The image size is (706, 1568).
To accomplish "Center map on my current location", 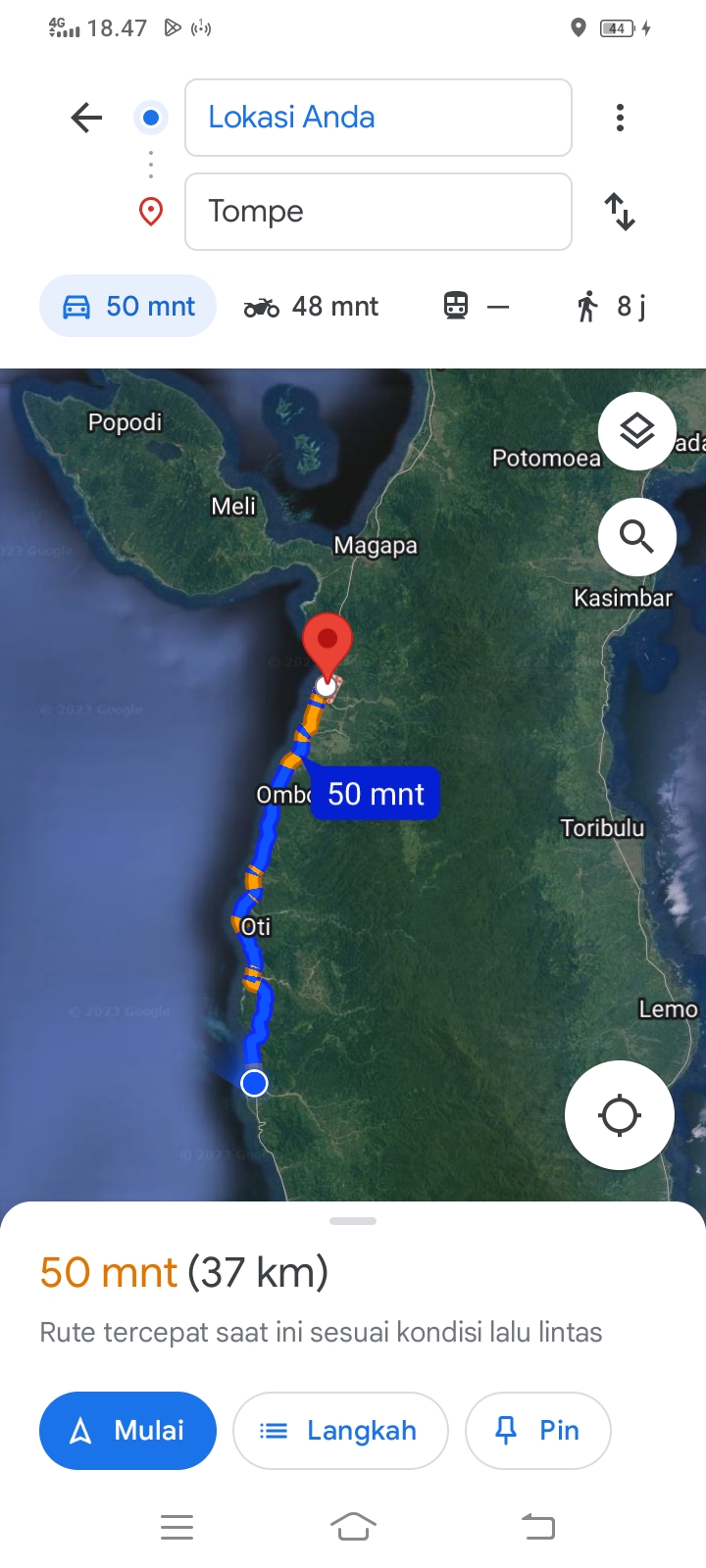I will (x=620, y=1115).
